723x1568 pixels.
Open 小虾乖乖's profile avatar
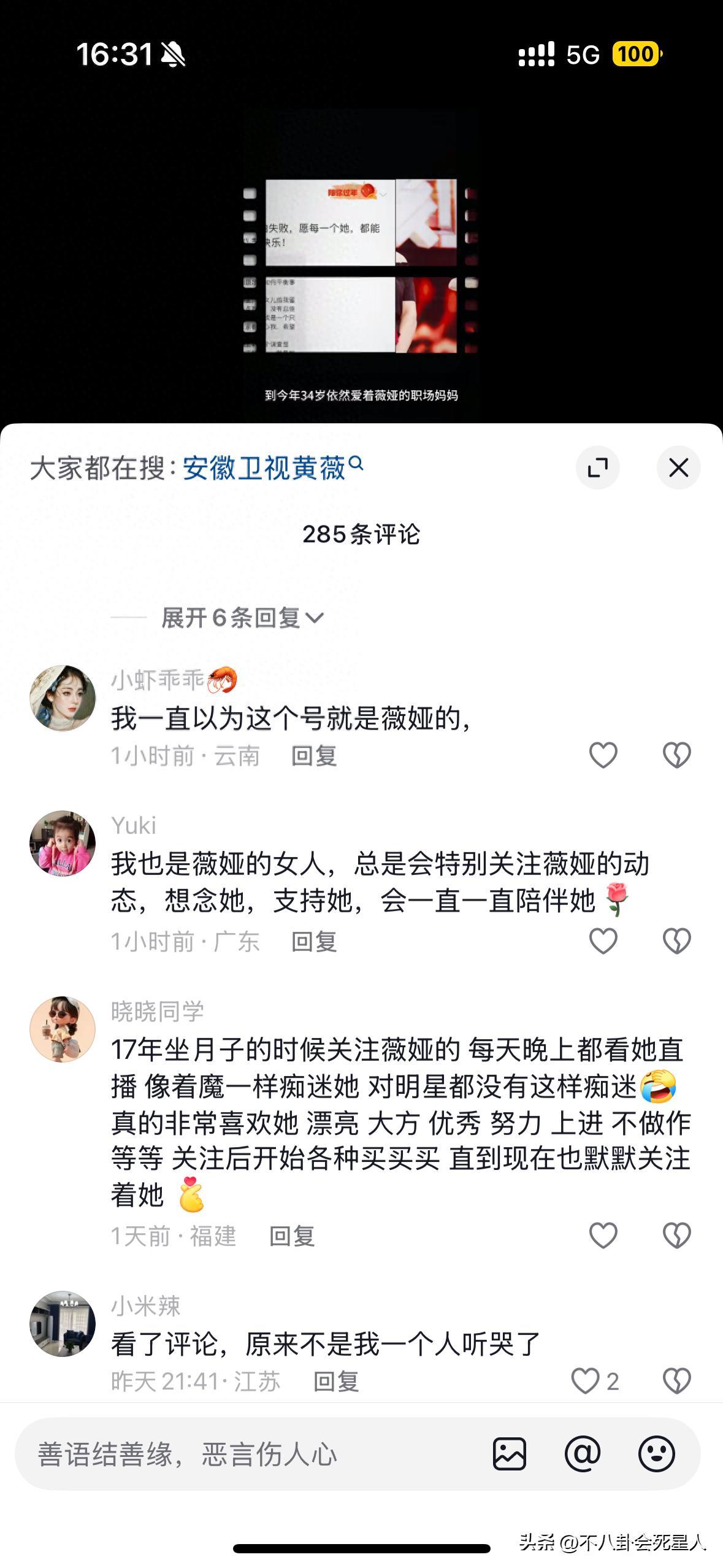tap(63, 698)
